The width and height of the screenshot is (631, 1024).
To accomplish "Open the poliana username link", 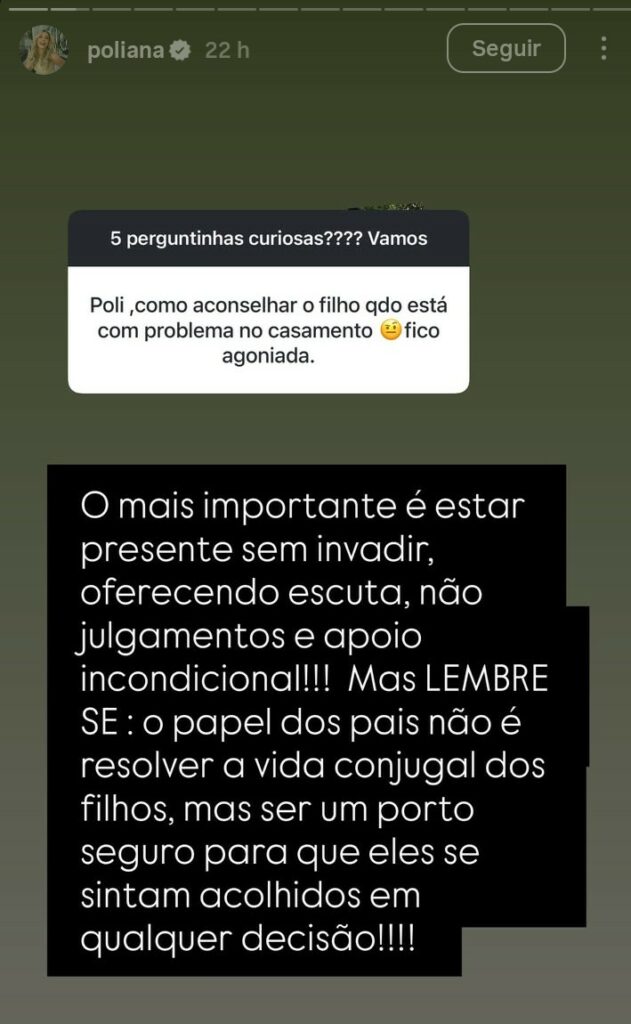I will [x=126, y=50].
